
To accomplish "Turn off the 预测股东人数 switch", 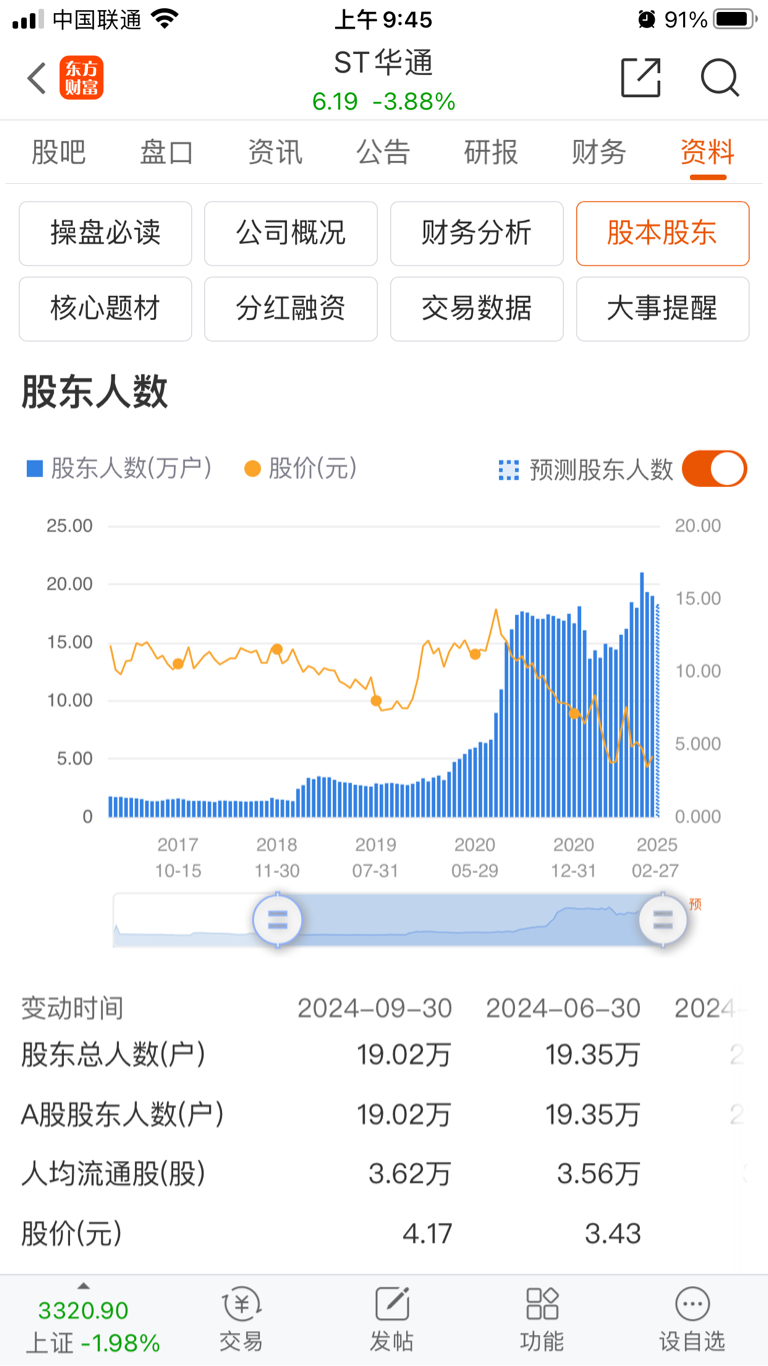I will [x=715, y=469].
